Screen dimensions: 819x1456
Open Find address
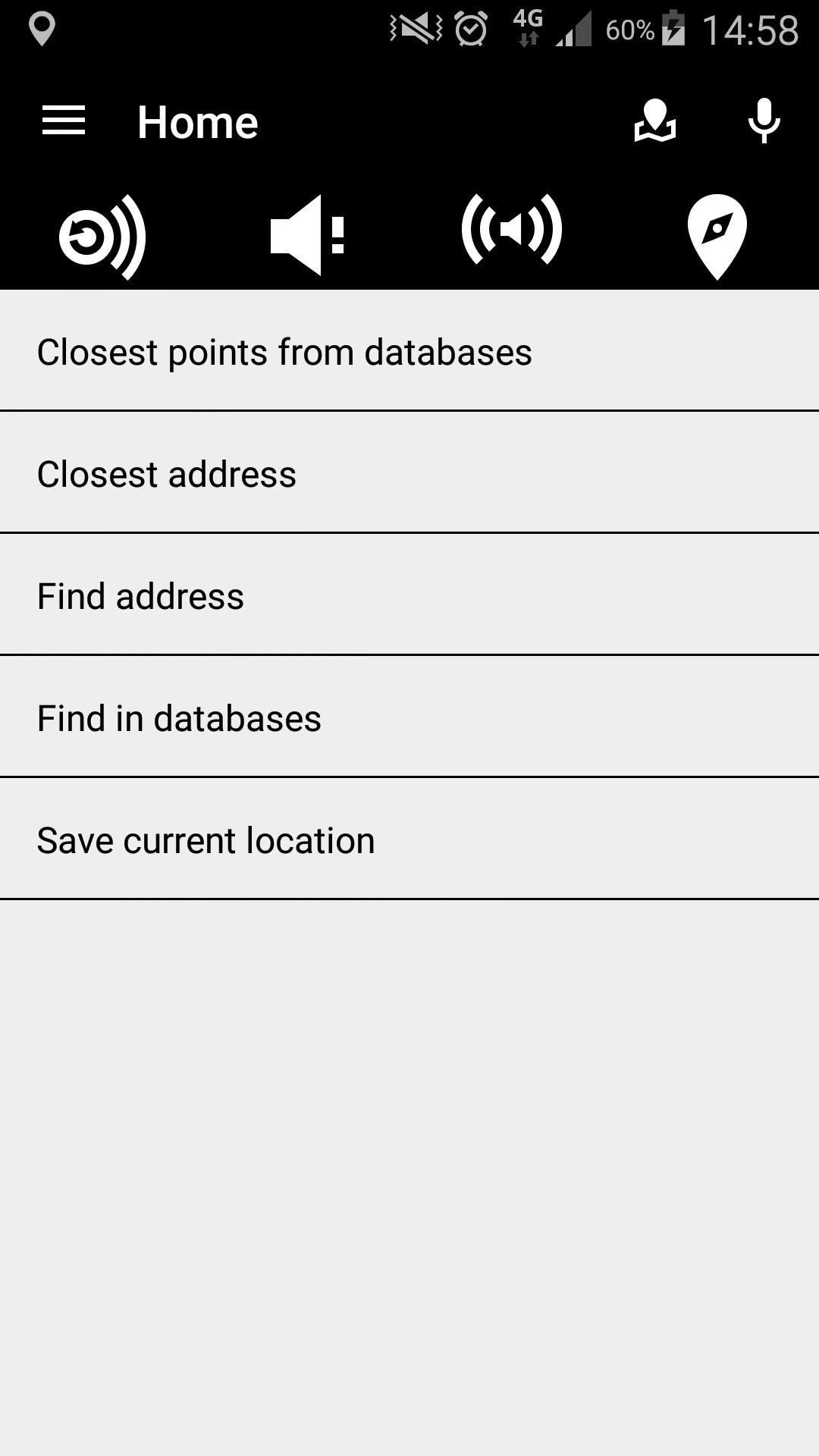(x=409, y=596)
